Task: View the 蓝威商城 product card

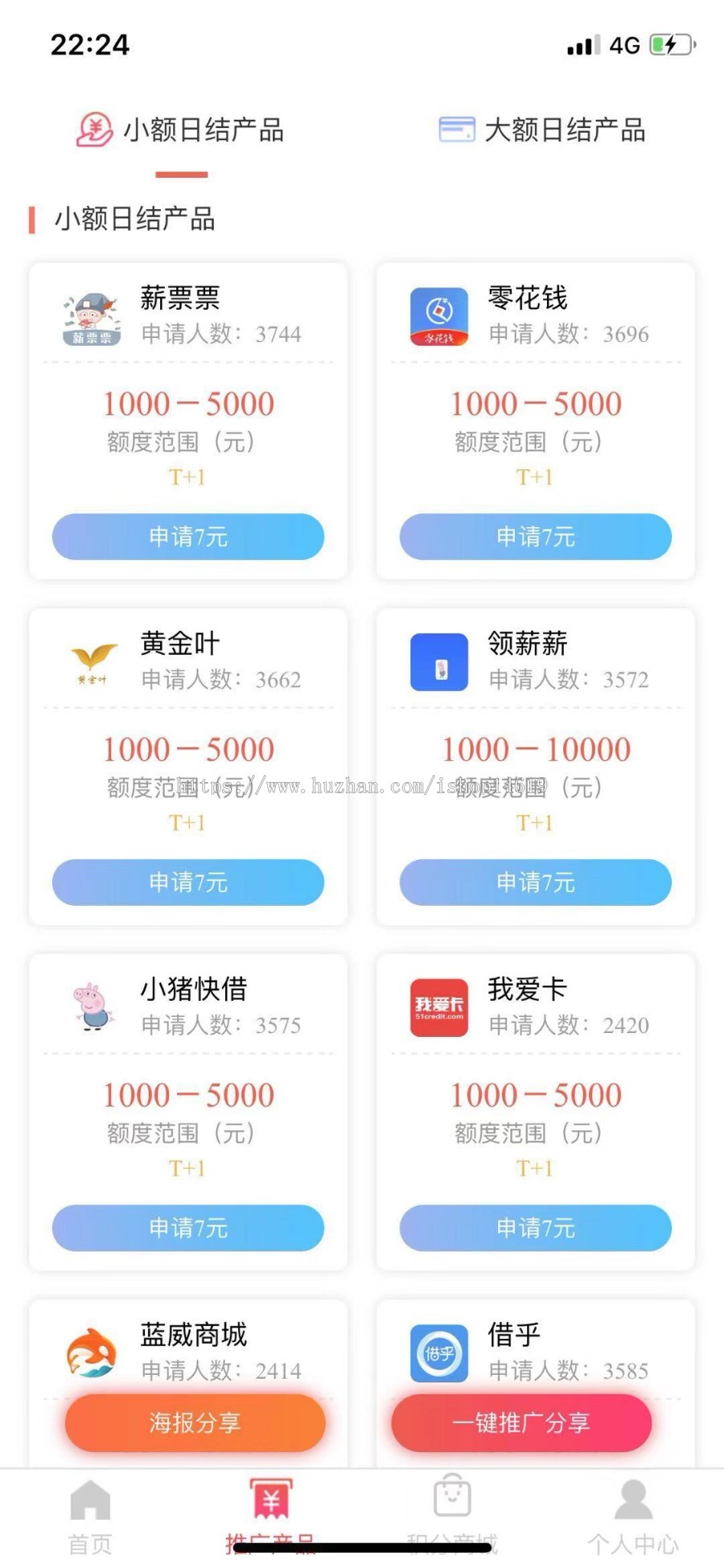Action: click(188, 1353)
